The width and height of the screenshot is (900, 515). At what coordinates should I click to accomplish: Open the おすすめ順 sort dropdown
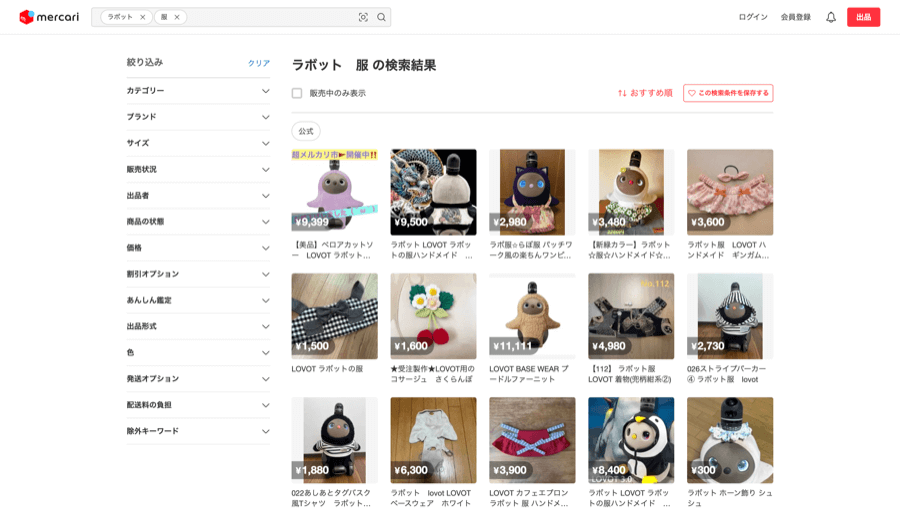(645, 93)
